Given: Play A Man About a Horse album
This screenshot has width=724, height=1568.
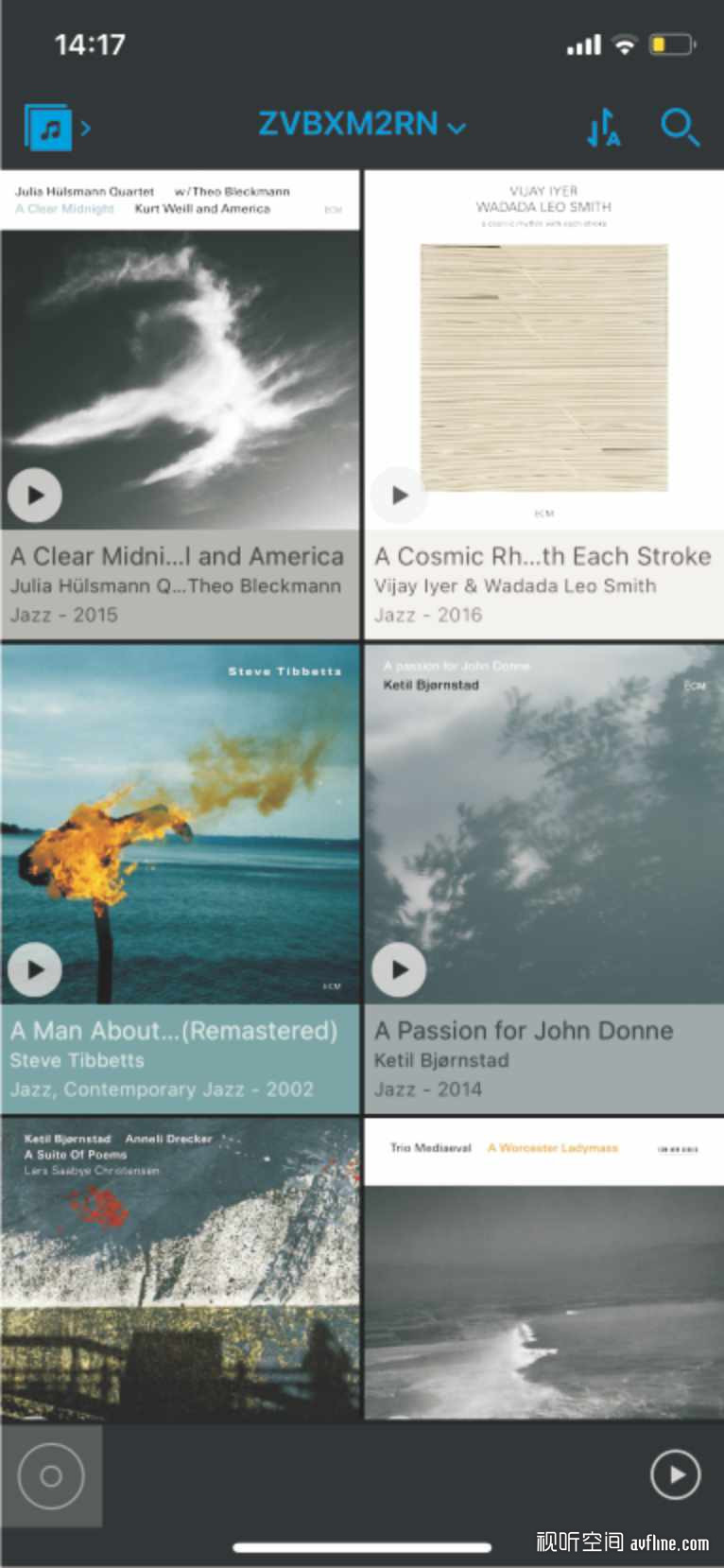Looking at the screenshot, I should [35, 969].
